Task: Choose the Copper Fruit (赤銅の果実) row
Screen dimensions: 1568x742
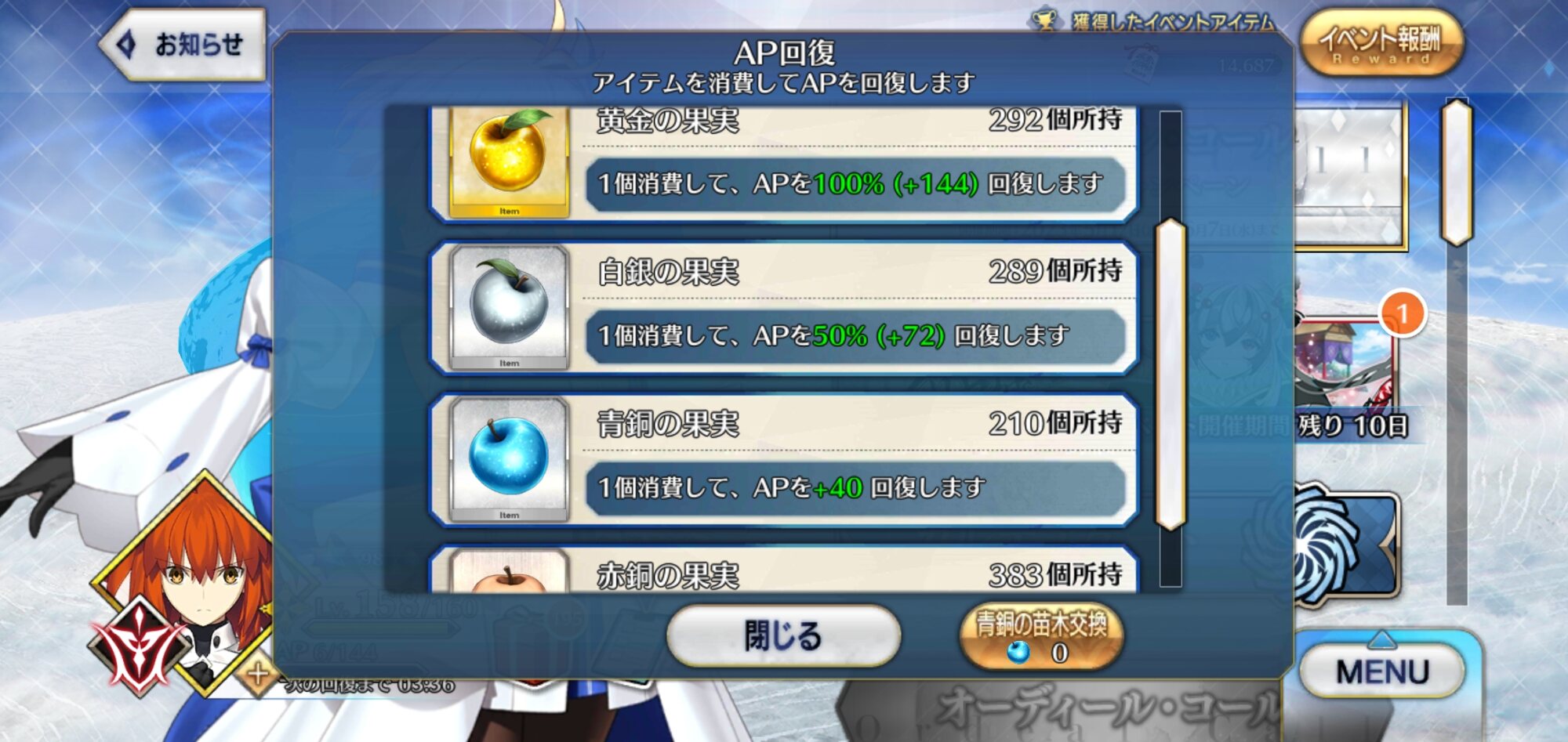Action: [x=784, y=572]
